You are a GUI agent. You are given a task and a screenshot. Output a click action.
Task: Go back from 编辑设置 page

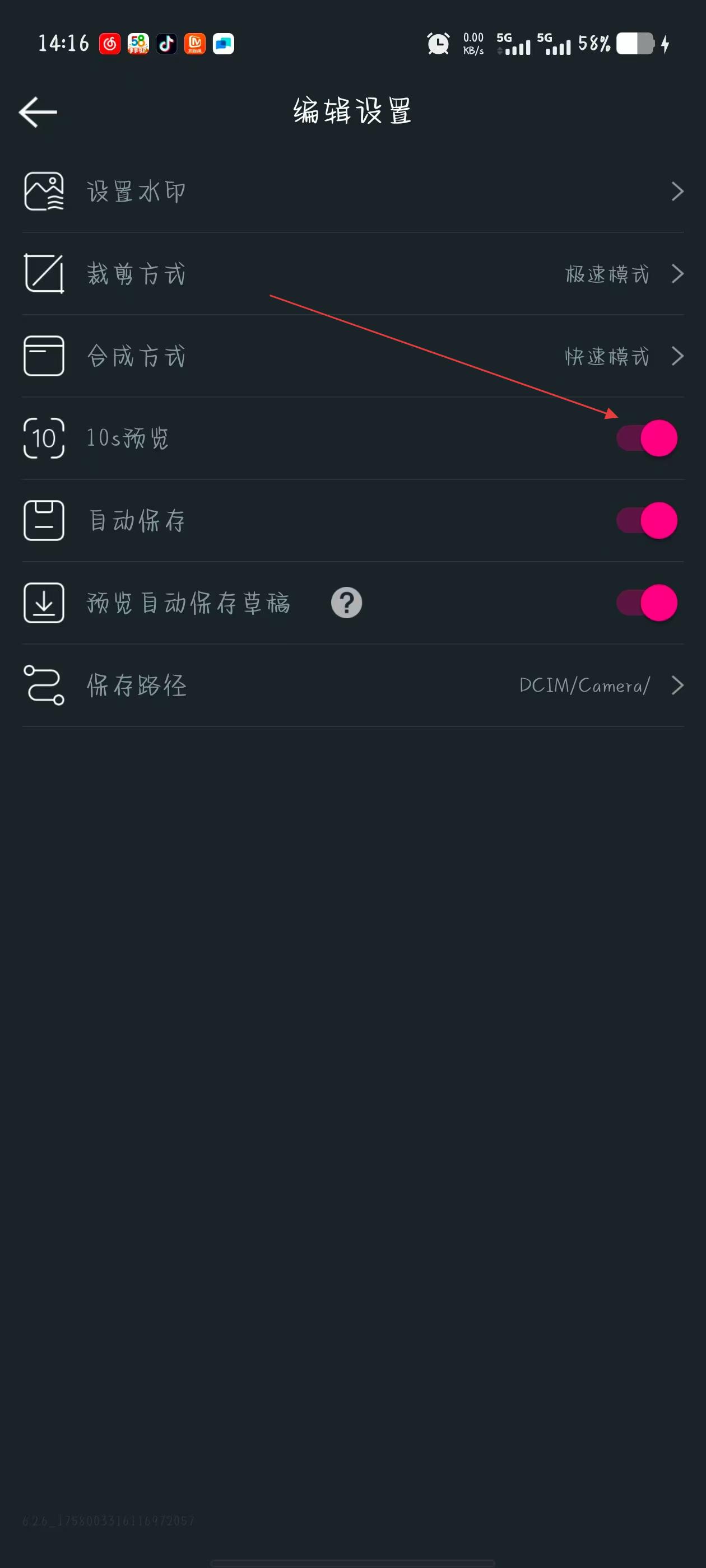point(38,112)
